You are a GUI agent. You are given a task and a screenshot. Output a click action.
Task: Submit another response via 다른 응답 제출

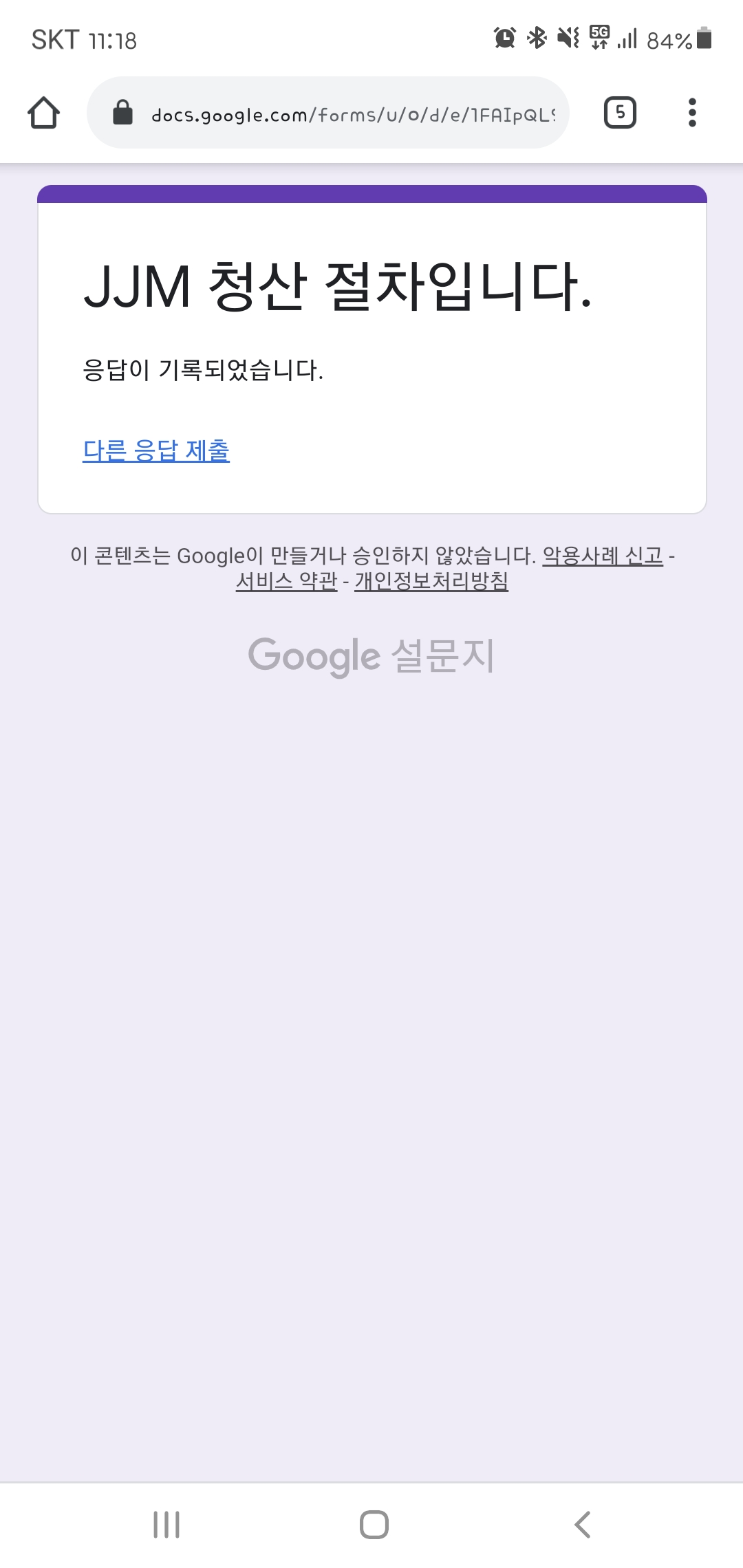click(156, 451)
